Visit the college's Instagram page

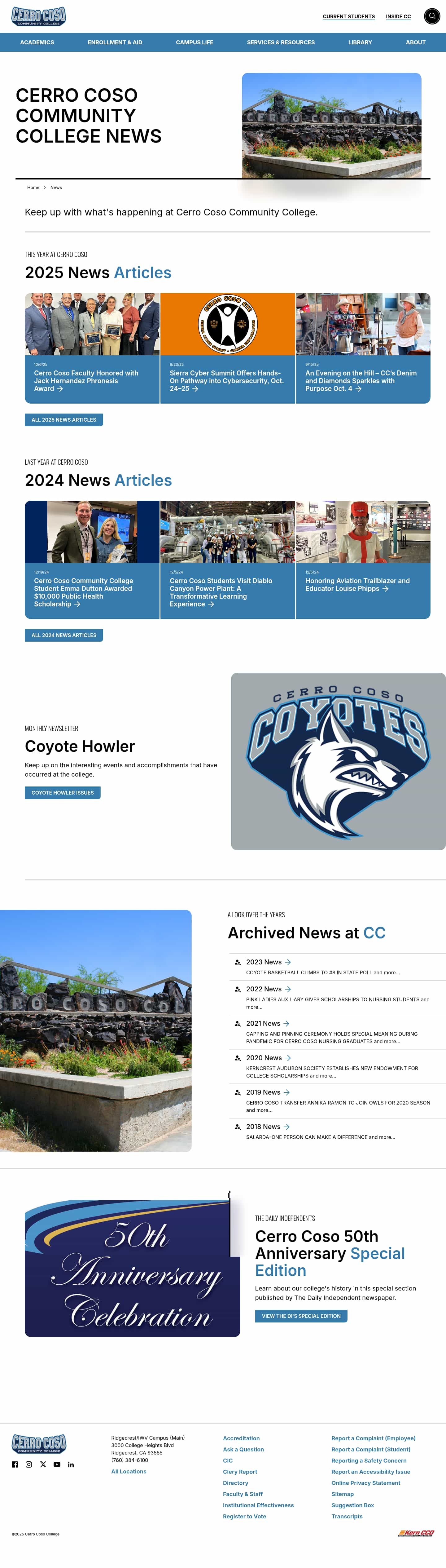click(28, 1464)
